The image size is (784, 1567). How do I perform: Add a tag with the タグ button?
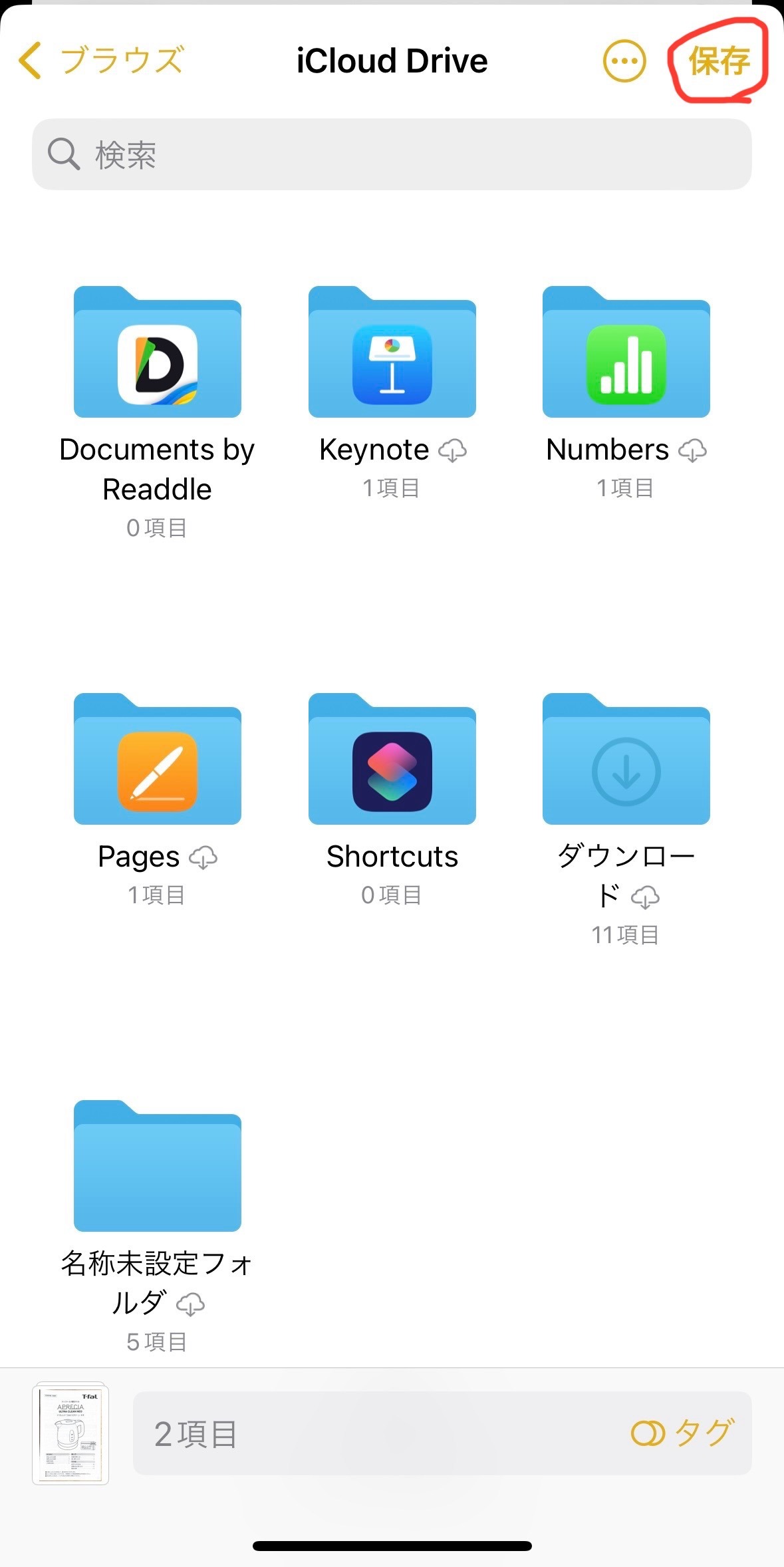click(682, 1433)
